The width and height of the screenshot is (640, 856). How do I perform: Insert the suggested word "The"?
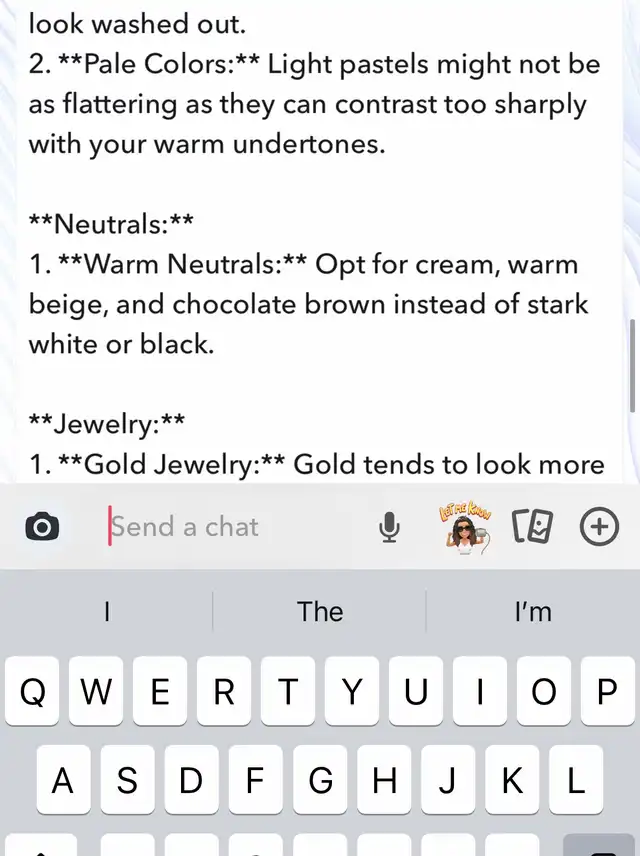point(320,611)
